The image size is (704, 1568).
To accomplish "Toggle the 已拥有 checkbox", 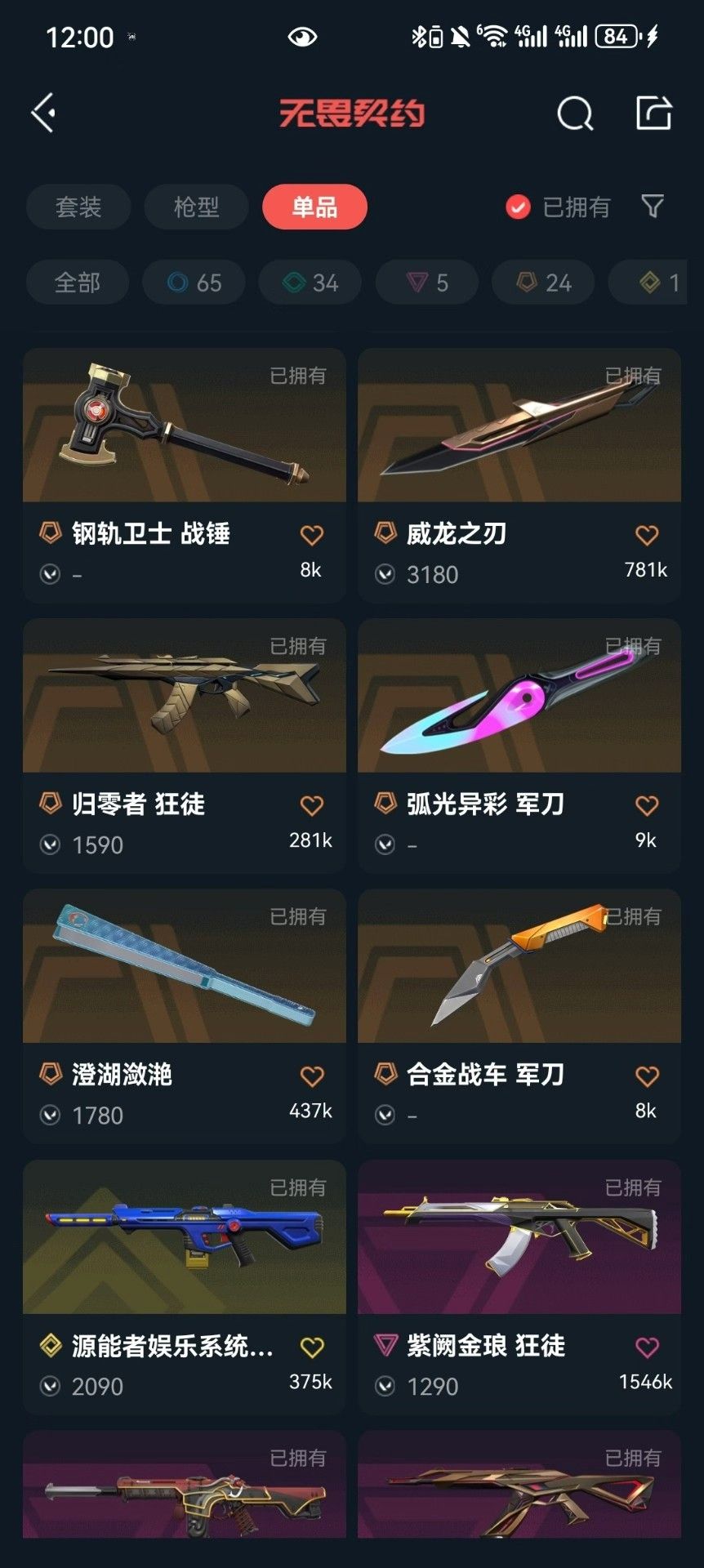I will 518,207.
